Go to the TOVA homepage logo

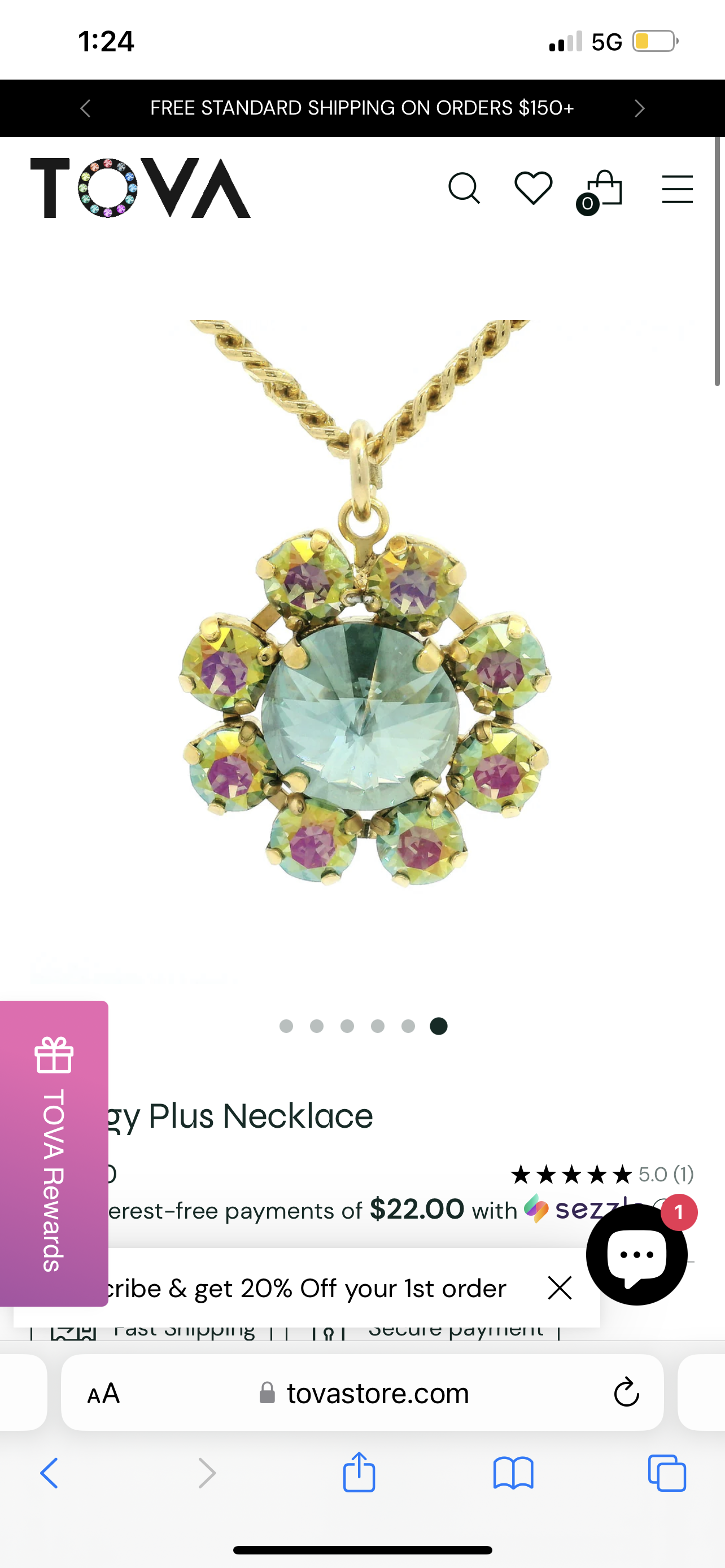[x=141, y=188]
